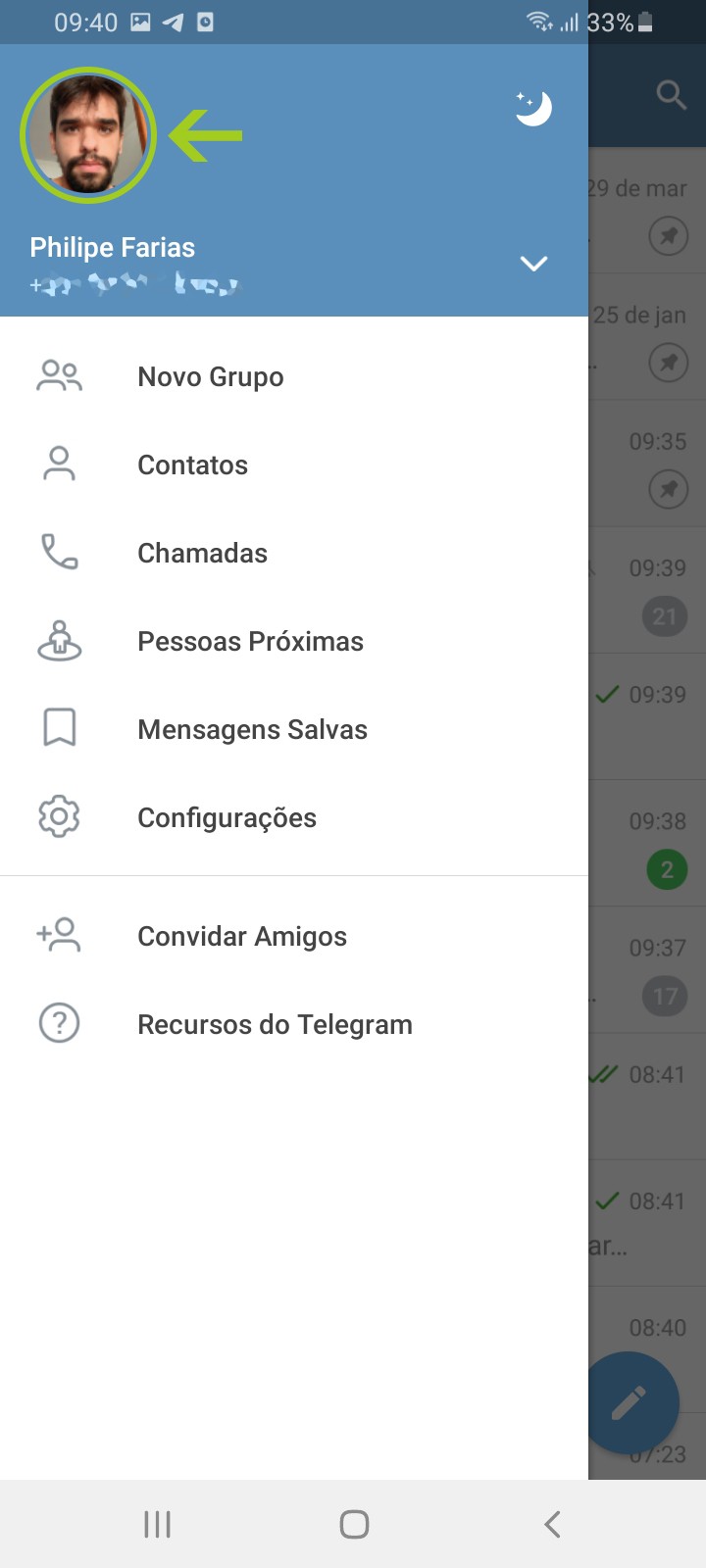Expand the accounts list chevron
The height and width of the screenshot is (1568, 706).
(x=533, y=264)
